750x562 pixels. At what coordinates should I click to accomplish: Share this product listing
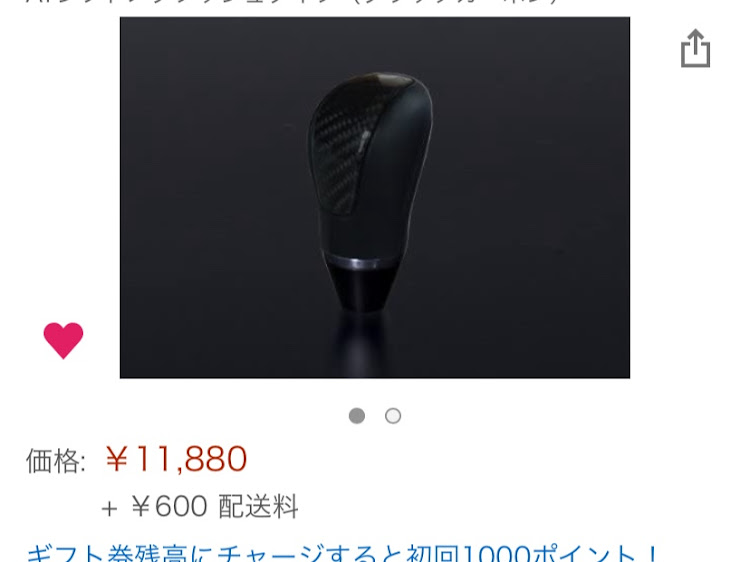[695, 48]
